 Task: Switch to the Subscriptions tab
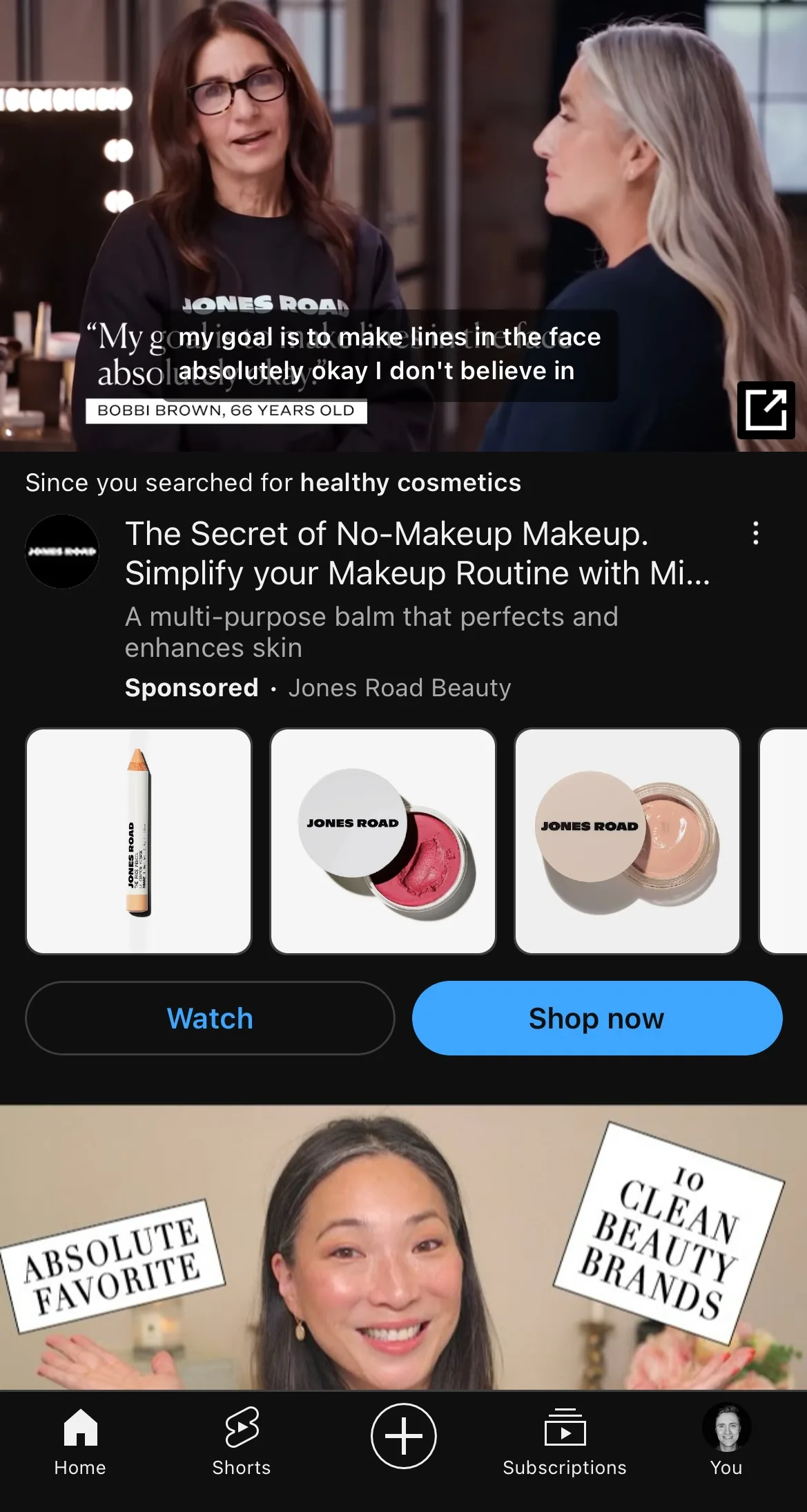[565, 1442]
